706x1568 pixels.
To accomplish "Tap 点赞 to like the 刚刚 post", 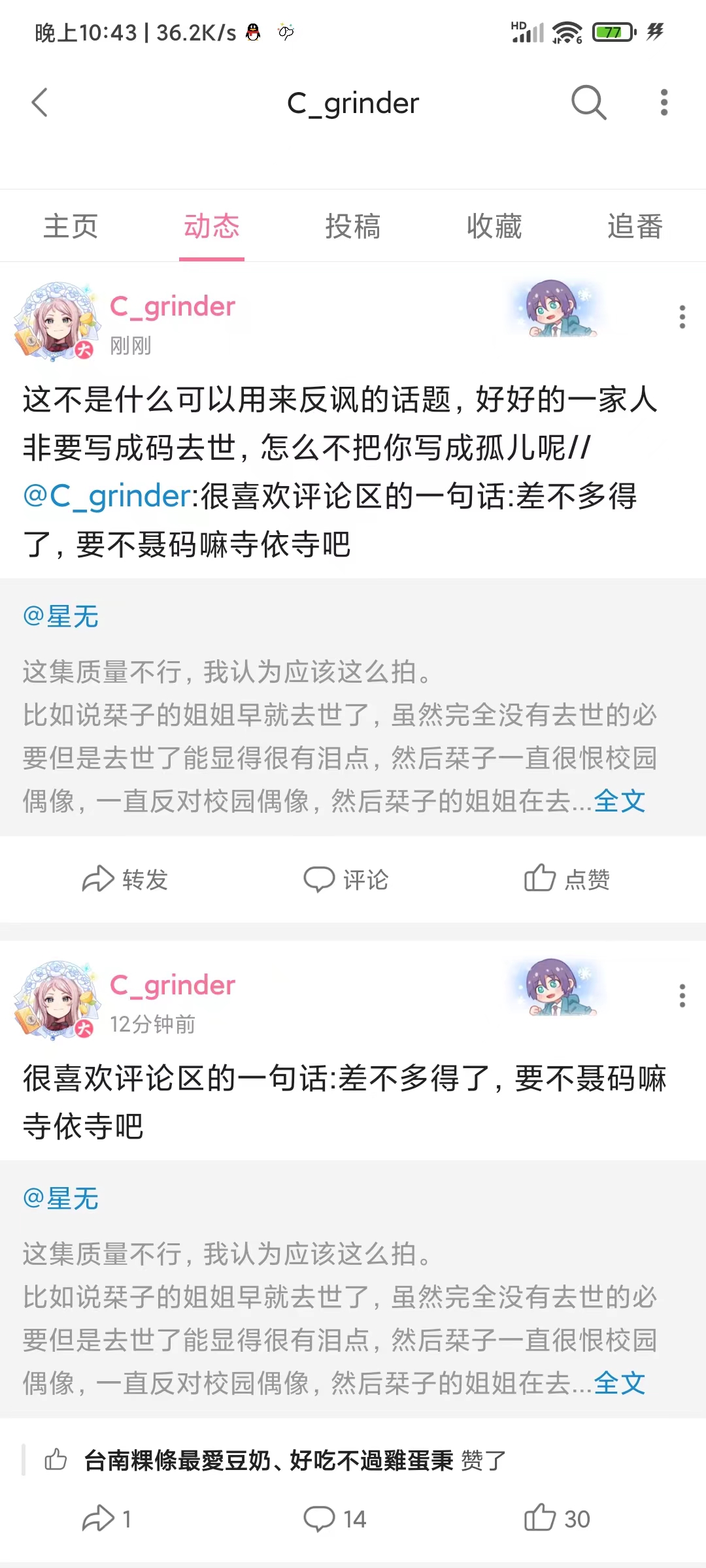I will pos(567,879).
